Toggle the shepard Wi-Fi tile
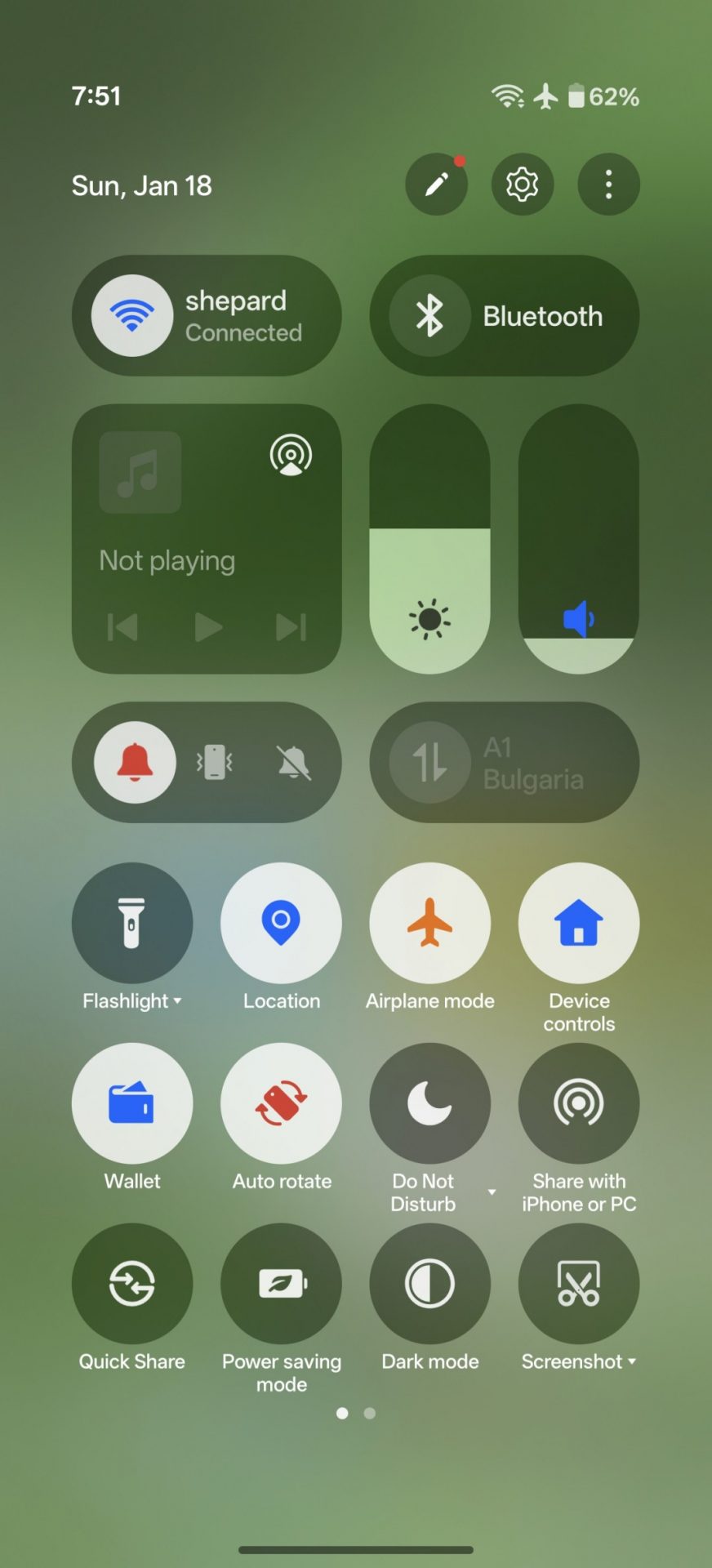 [x=132, y=316]
